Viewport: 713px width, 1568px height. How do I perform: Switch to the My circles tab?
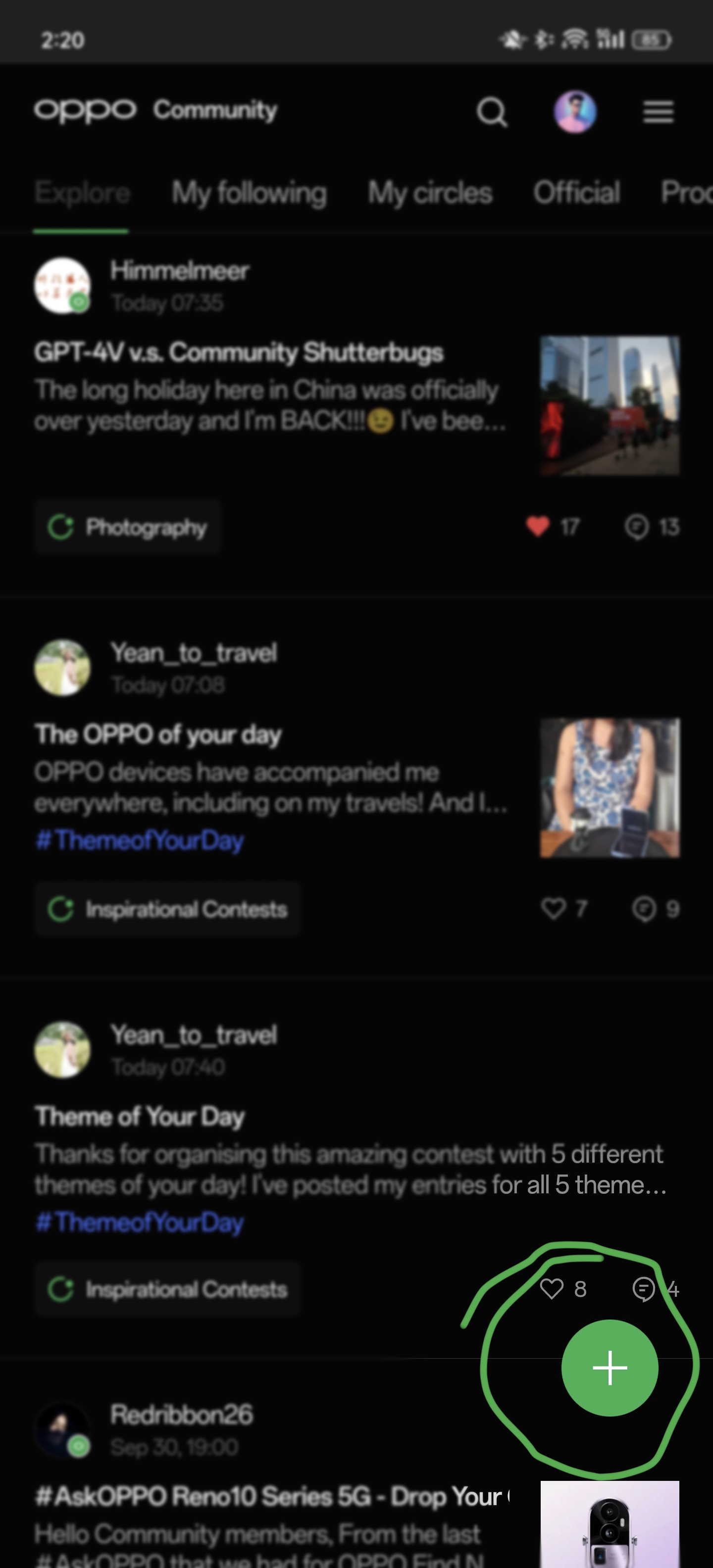430,193
